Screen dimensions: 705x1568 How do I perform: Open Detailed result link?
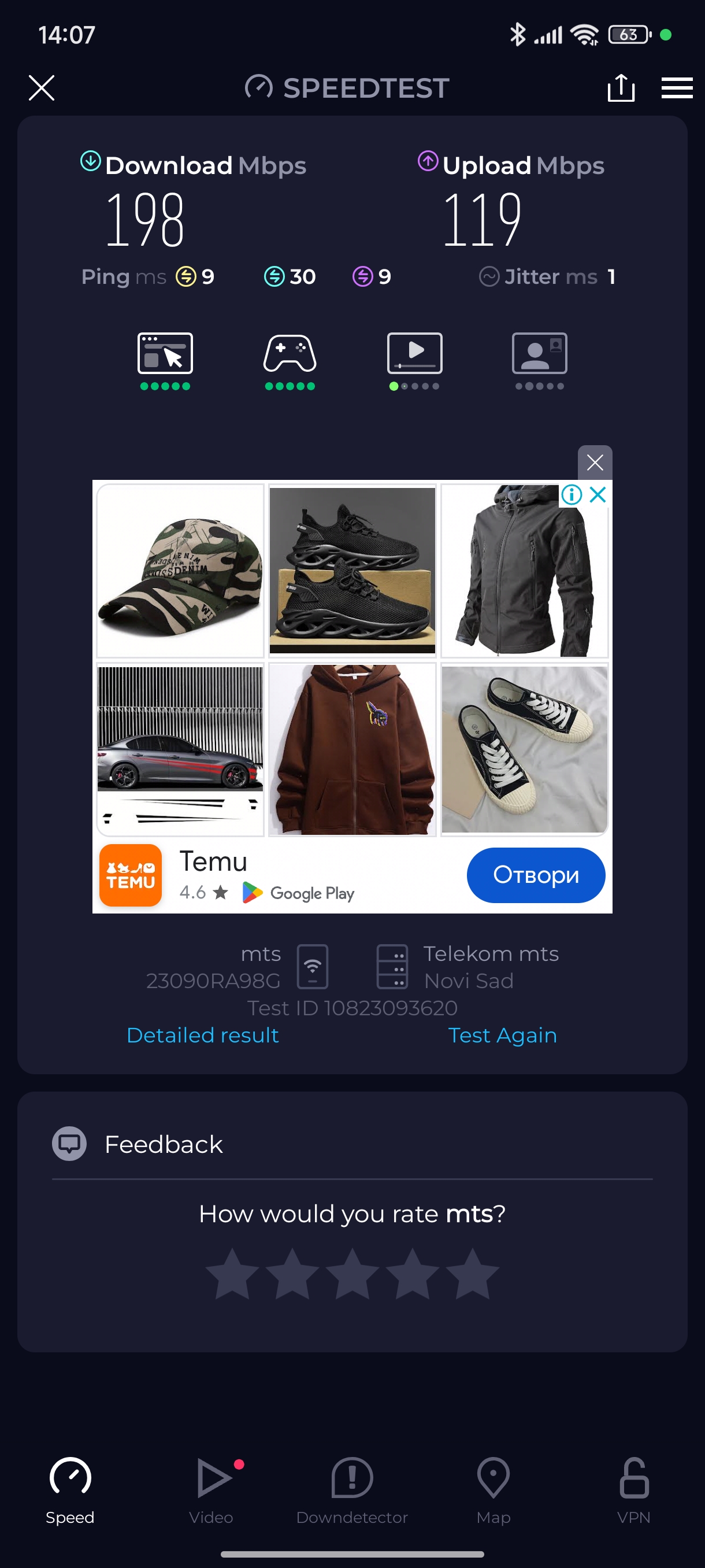[x=203, y=1035]
